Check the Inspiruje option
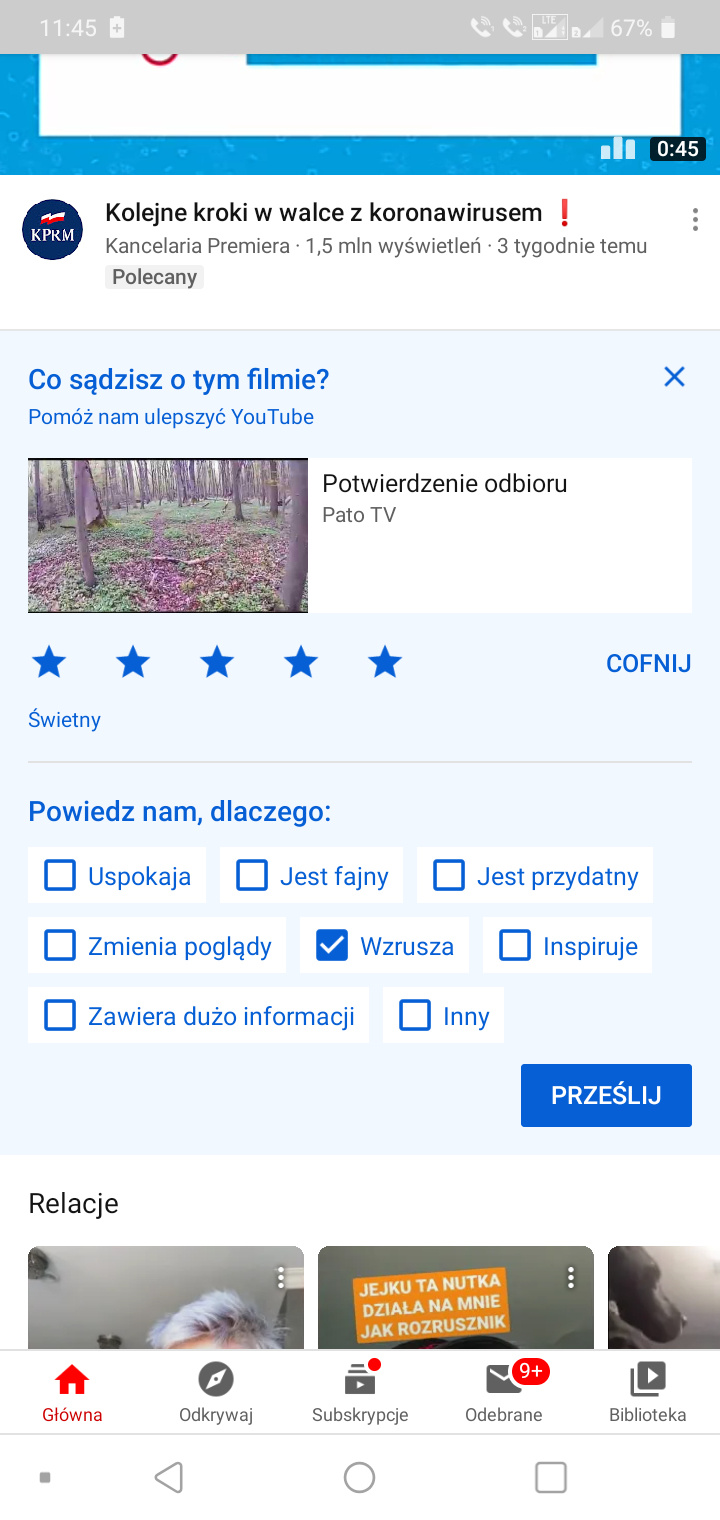The width and height of the screenshot is (720, 1520). pos(515,946)
